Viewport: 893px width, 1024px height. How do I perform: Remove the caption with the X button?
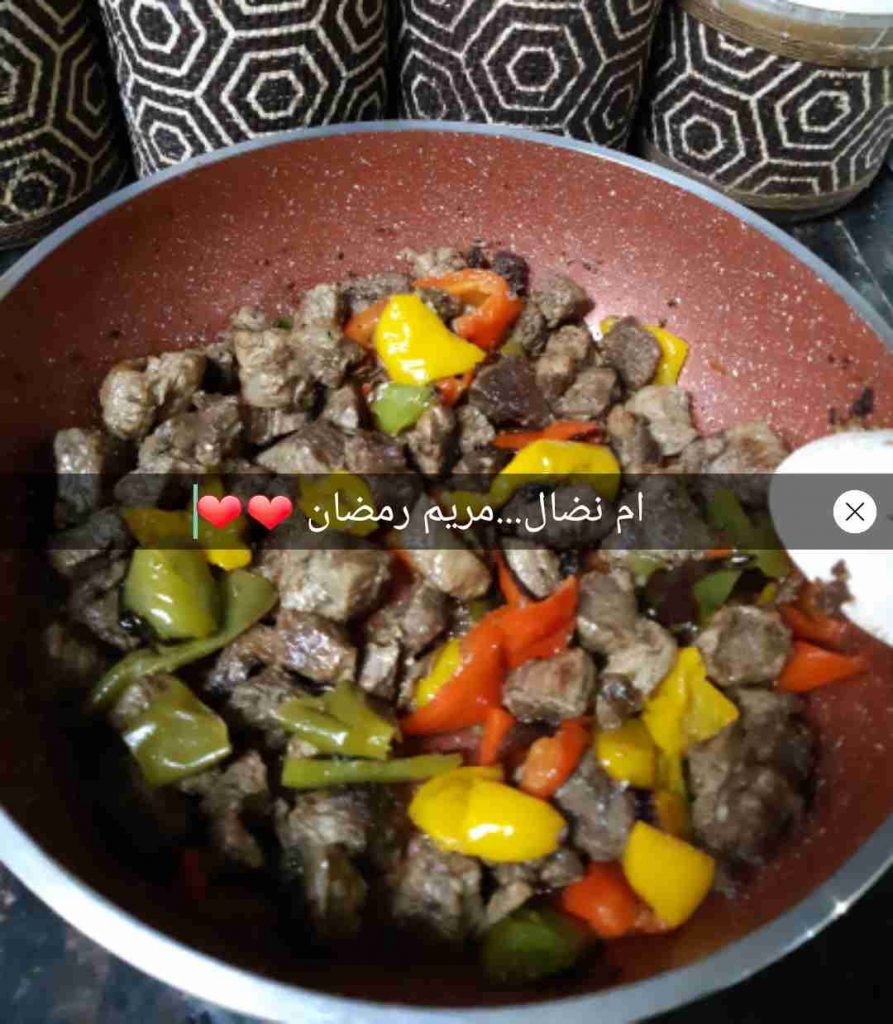(x=854, y=512)
